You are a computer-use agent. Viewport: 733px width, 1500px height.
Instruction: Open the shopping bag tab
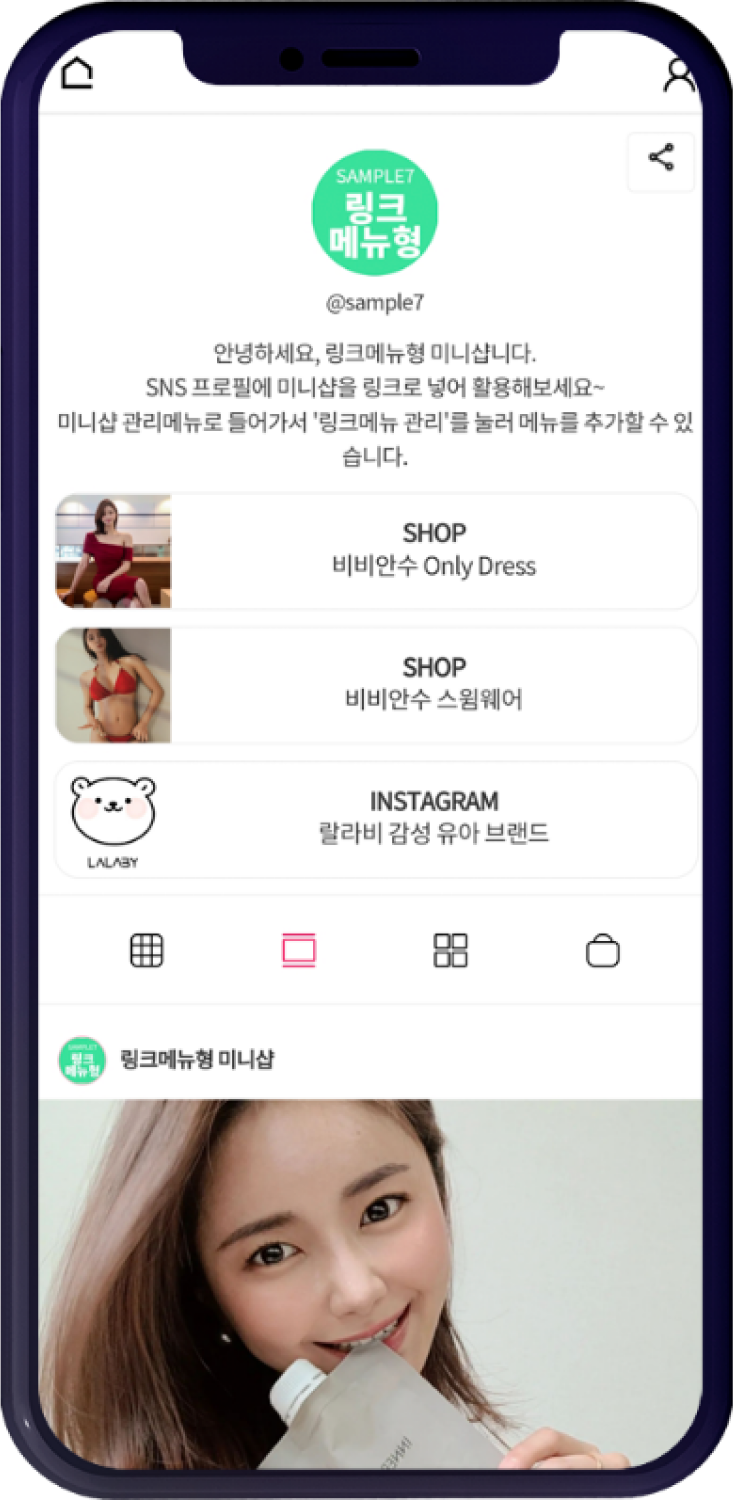[602, 950]
